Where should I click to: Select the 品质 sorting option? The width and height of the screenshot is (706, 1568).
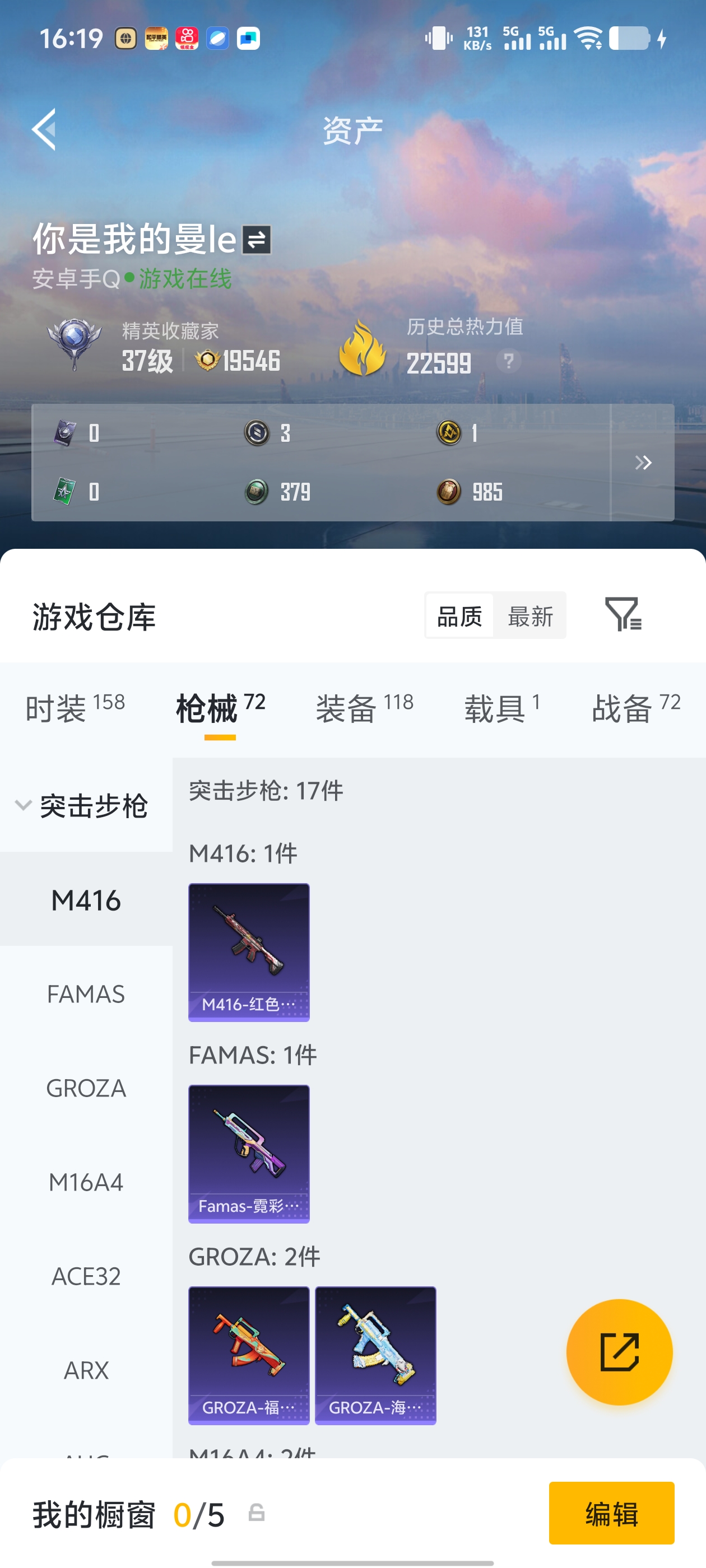click(459, 616)
